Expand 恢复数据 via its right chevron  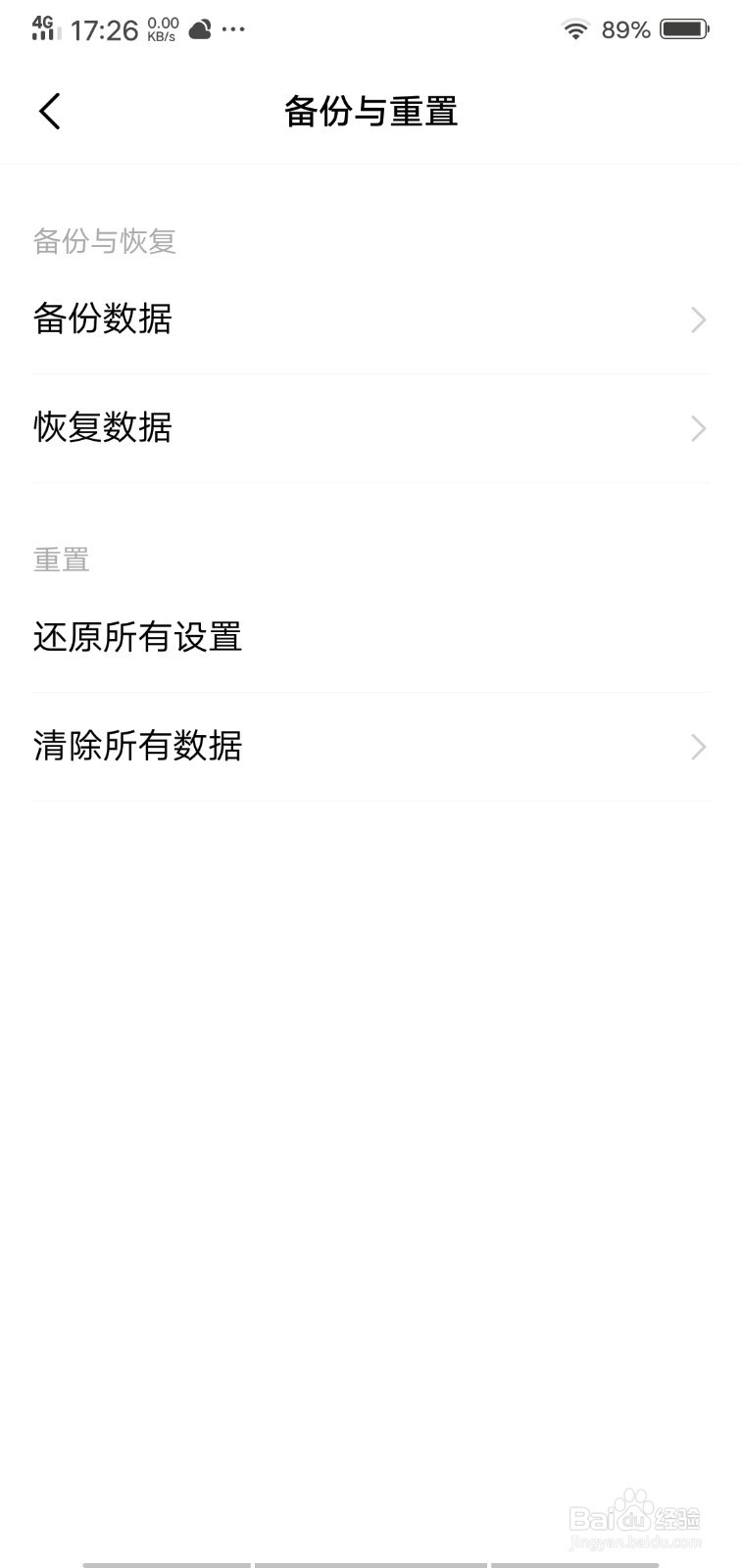point(697,428)
